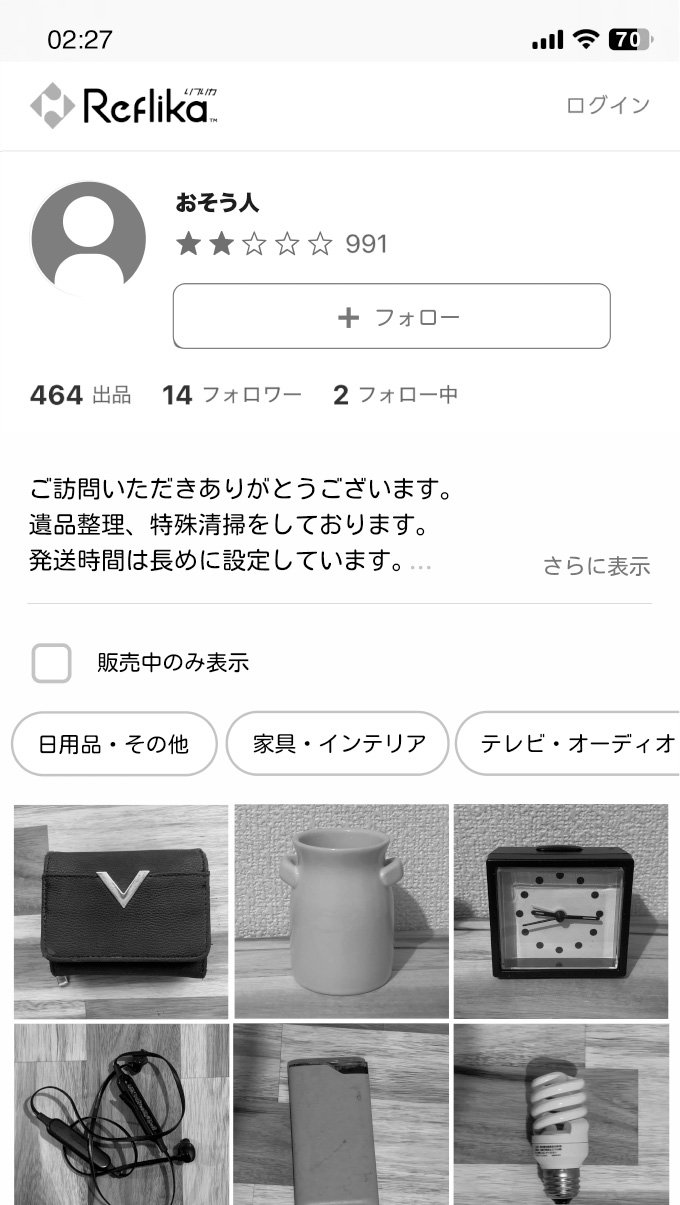
Task: Select the 日用品・その他 chip
Action: [x=114, y=744]
